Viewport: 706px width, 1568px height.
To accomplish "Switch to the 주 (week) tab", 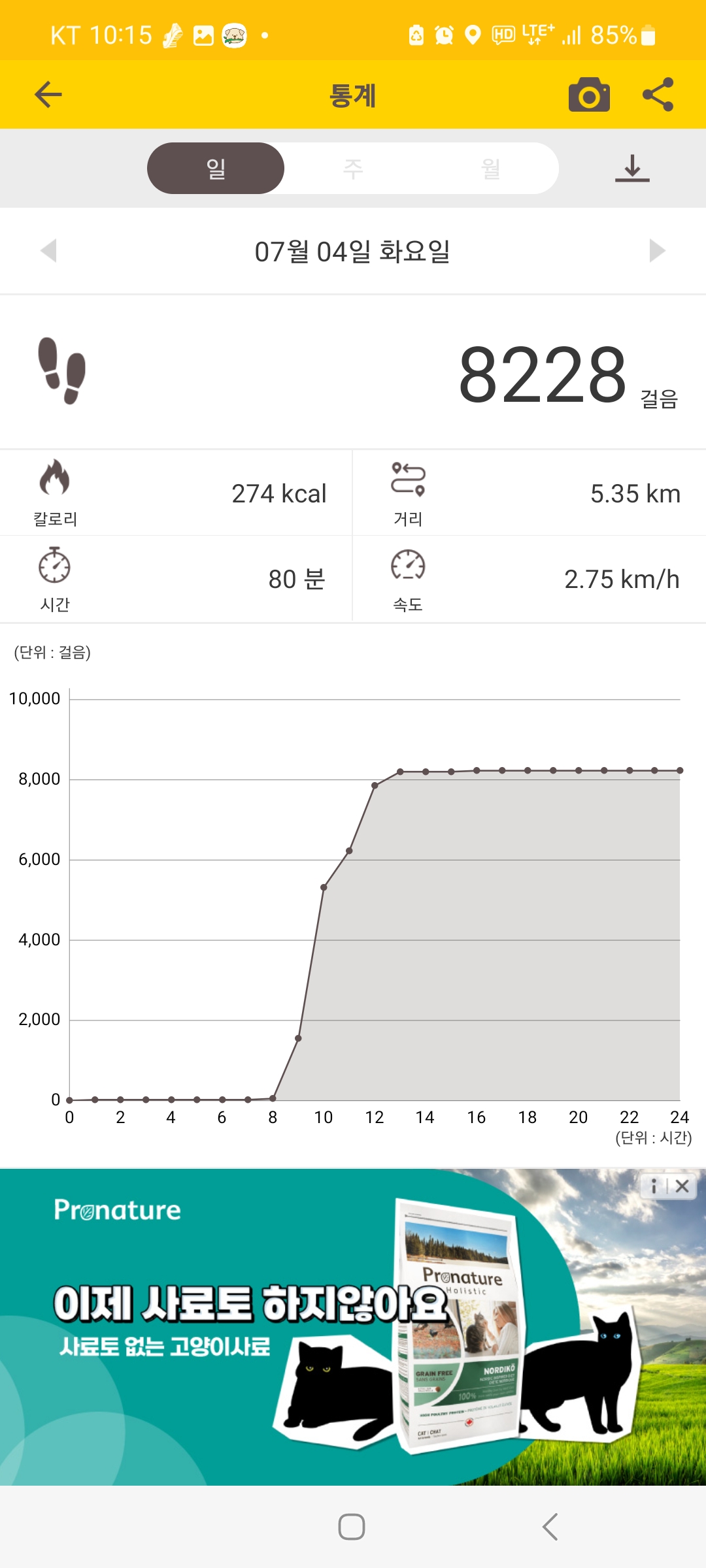I will (x=353, y=169).
